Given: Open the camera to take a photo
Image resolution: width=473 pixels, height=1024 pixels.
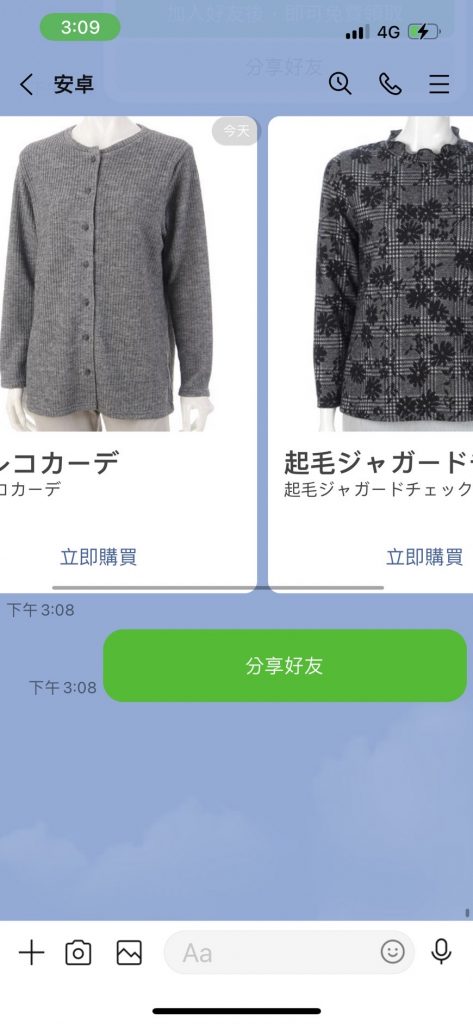Looking at the screenshot, I should pos(78,953).
